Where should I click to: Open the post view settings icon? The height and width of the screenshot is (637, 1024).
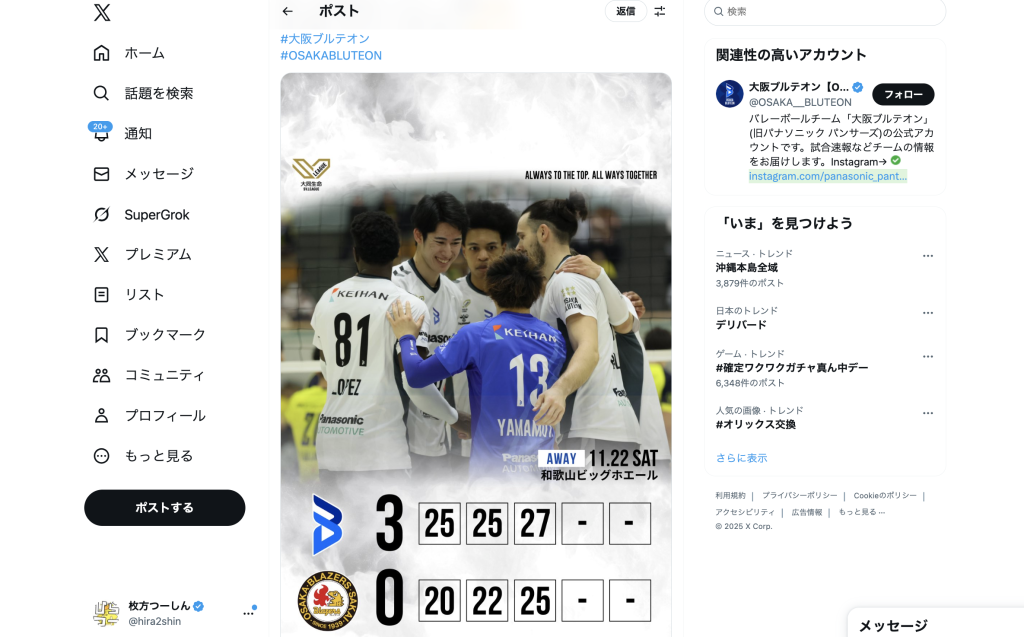(660, 11)
